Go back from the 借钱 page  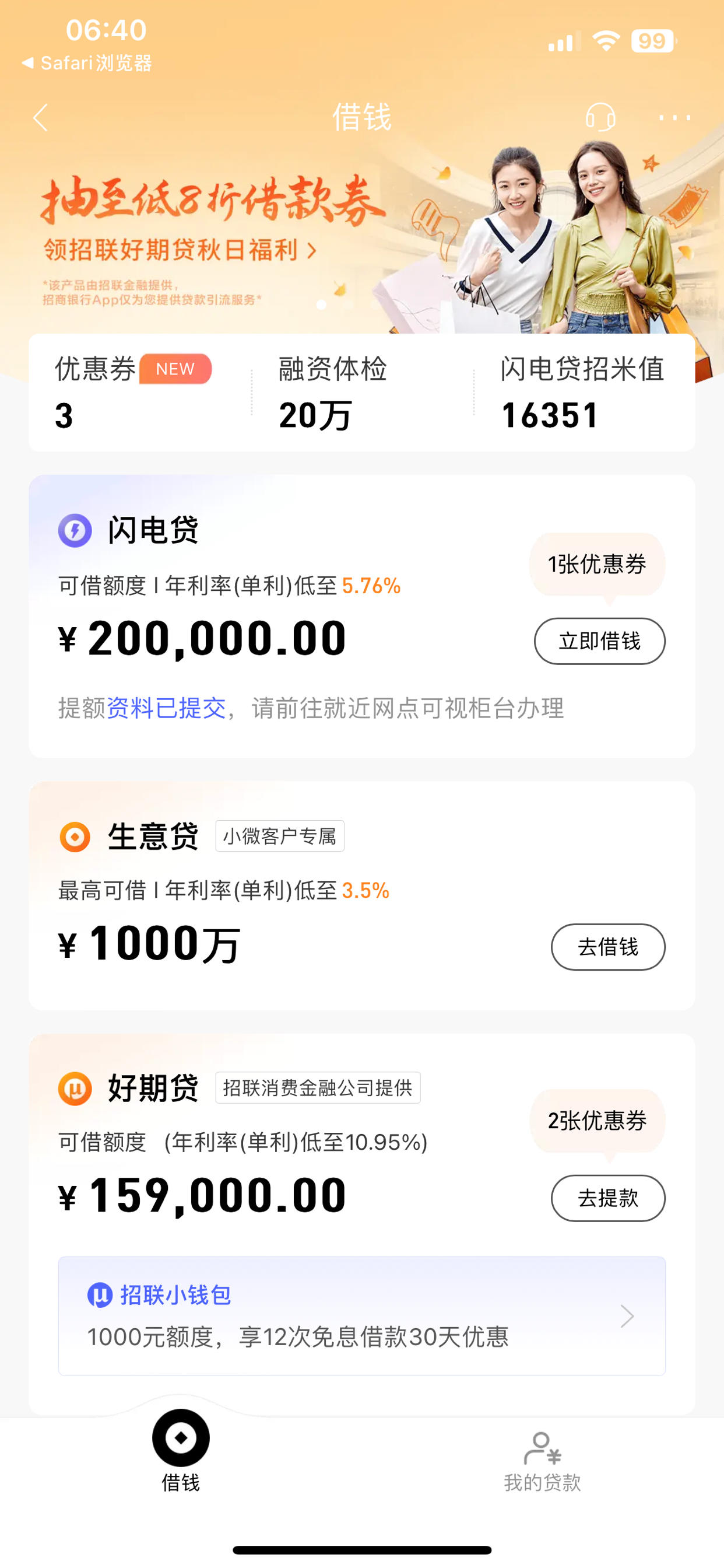[x=40, y=117]
